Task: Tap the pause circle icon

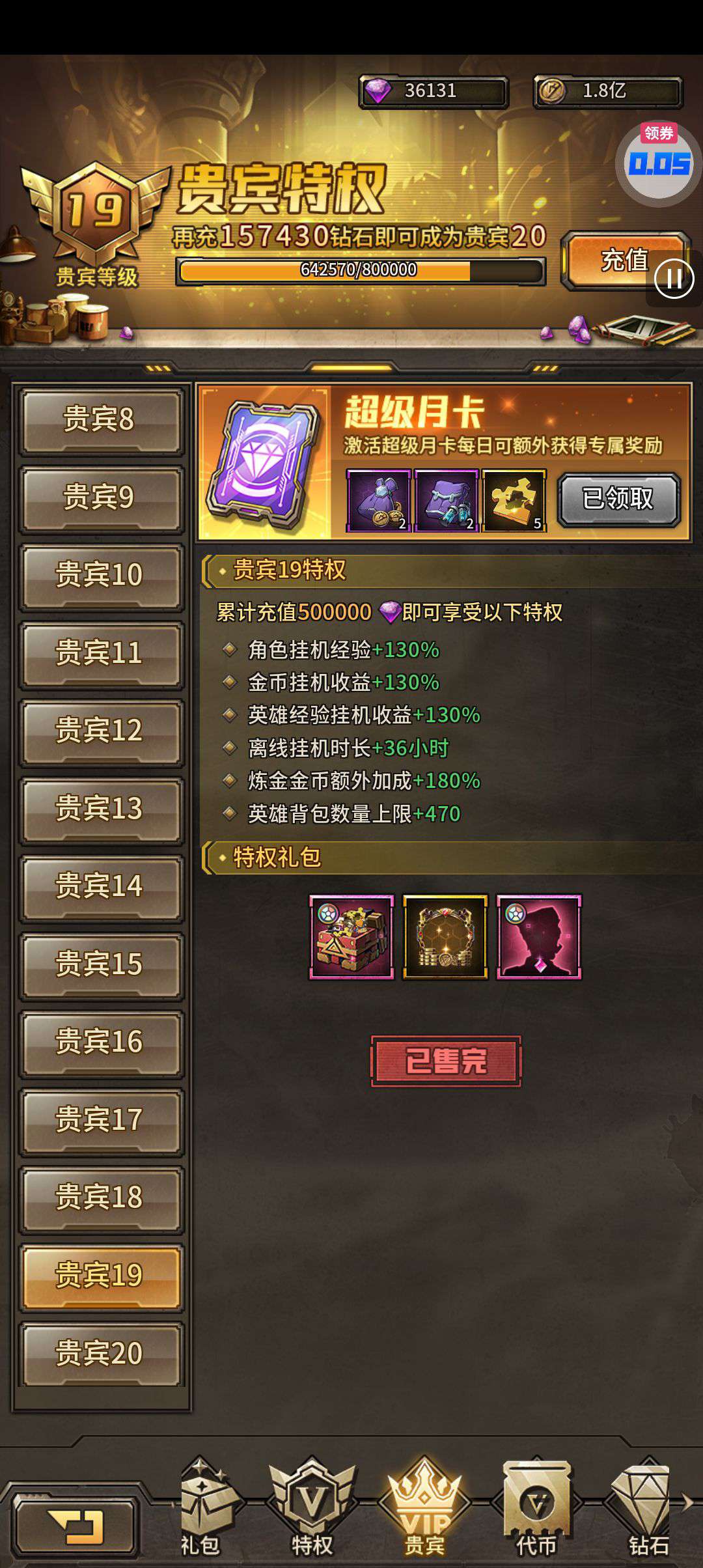Action: [x=674, y=279]
